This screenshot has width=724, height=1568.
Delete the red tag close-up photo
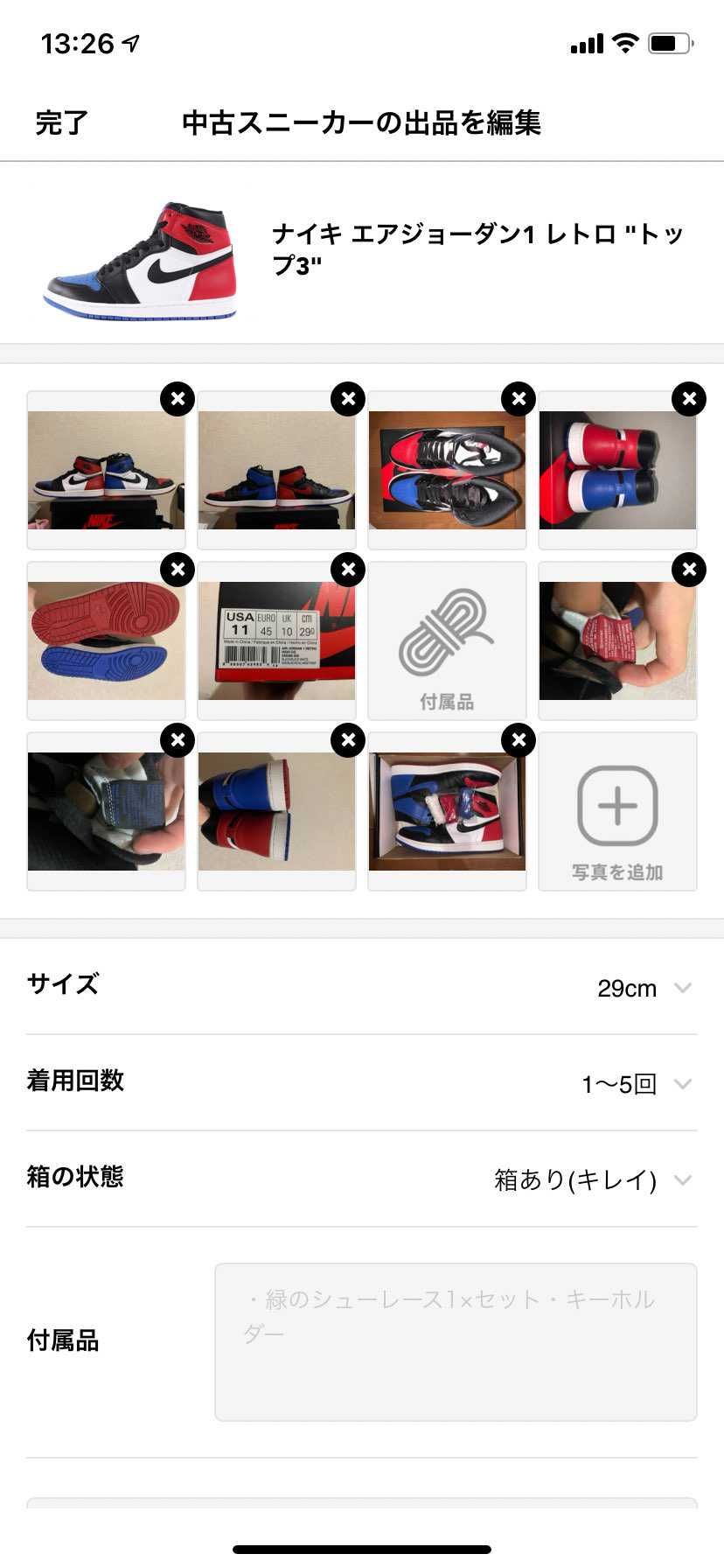tap(690, 569)
